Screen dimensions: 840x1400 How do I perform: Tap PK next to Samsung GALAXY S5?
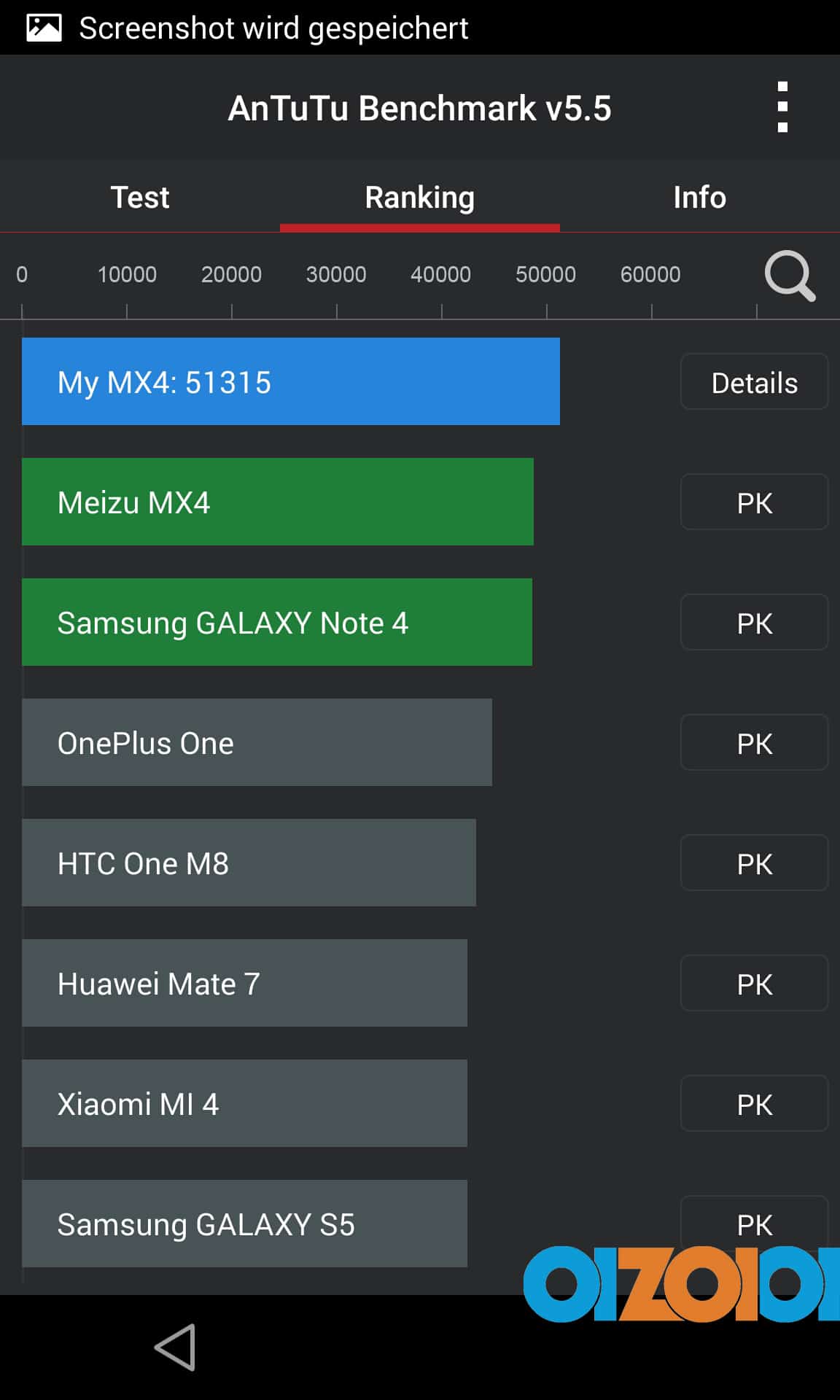coord(754,1221)
